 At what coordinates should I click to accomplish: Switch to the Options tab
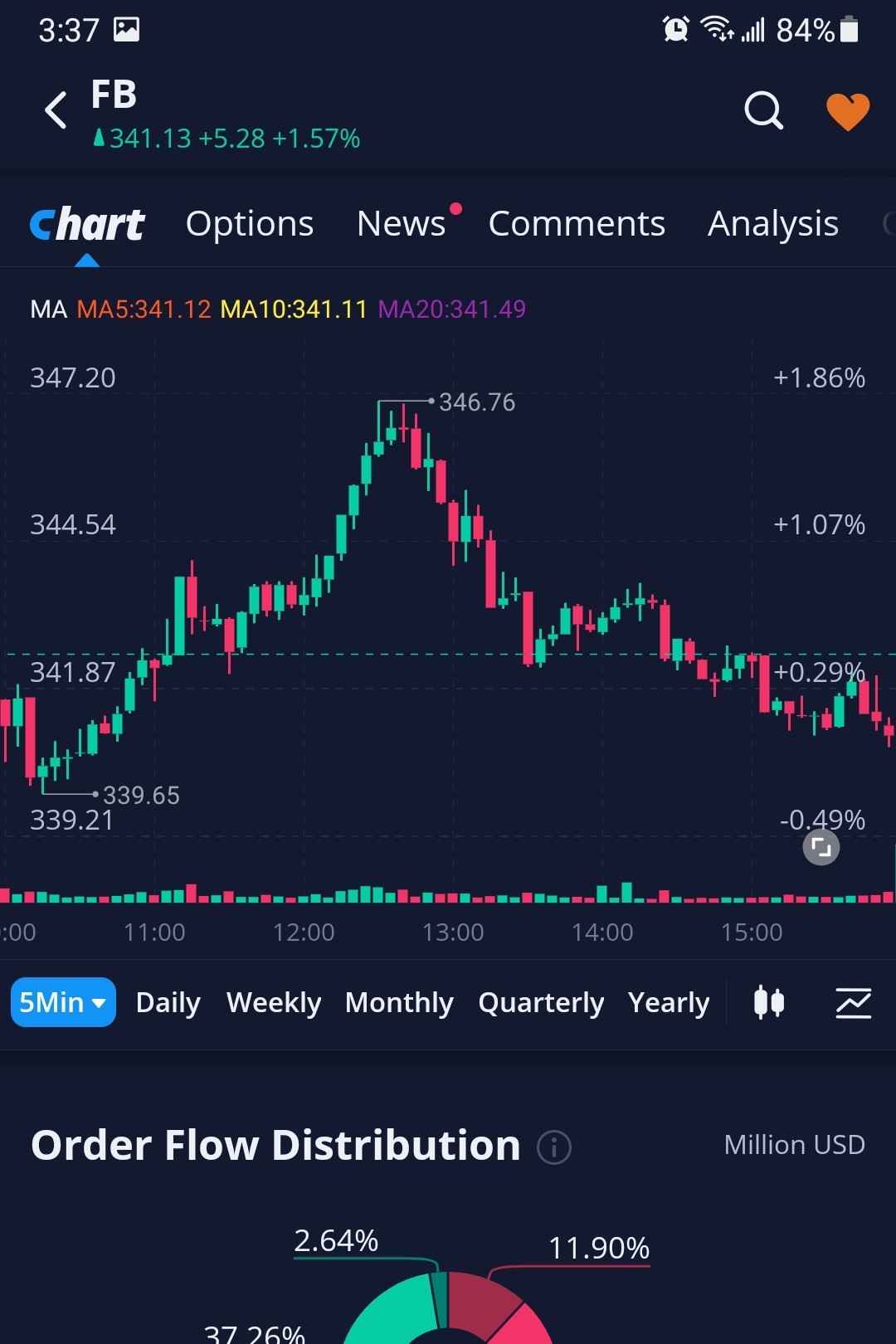point(250,224)
